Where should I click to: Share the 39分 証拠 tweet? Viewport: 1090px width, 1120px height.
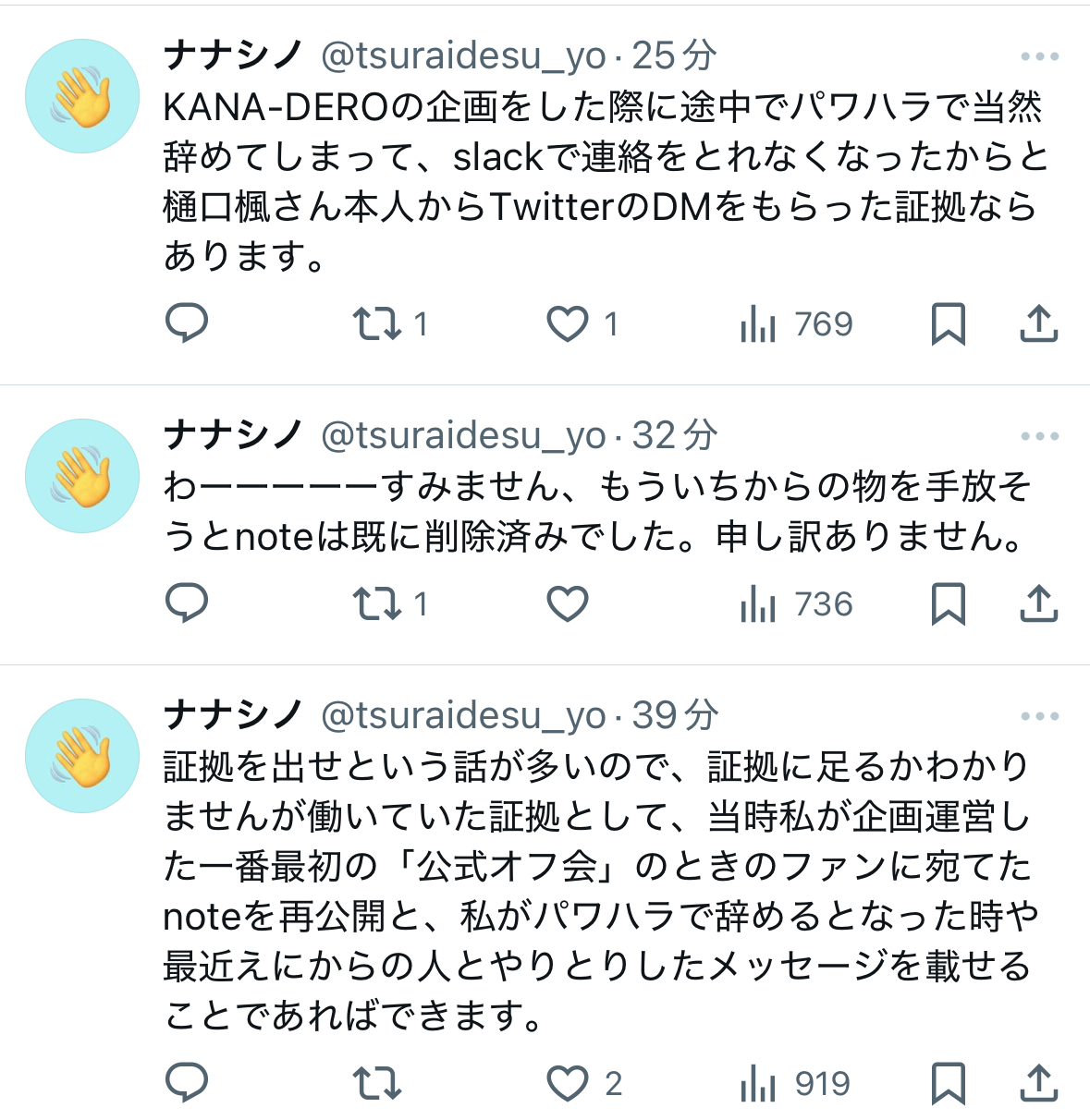(1038, 1082)
